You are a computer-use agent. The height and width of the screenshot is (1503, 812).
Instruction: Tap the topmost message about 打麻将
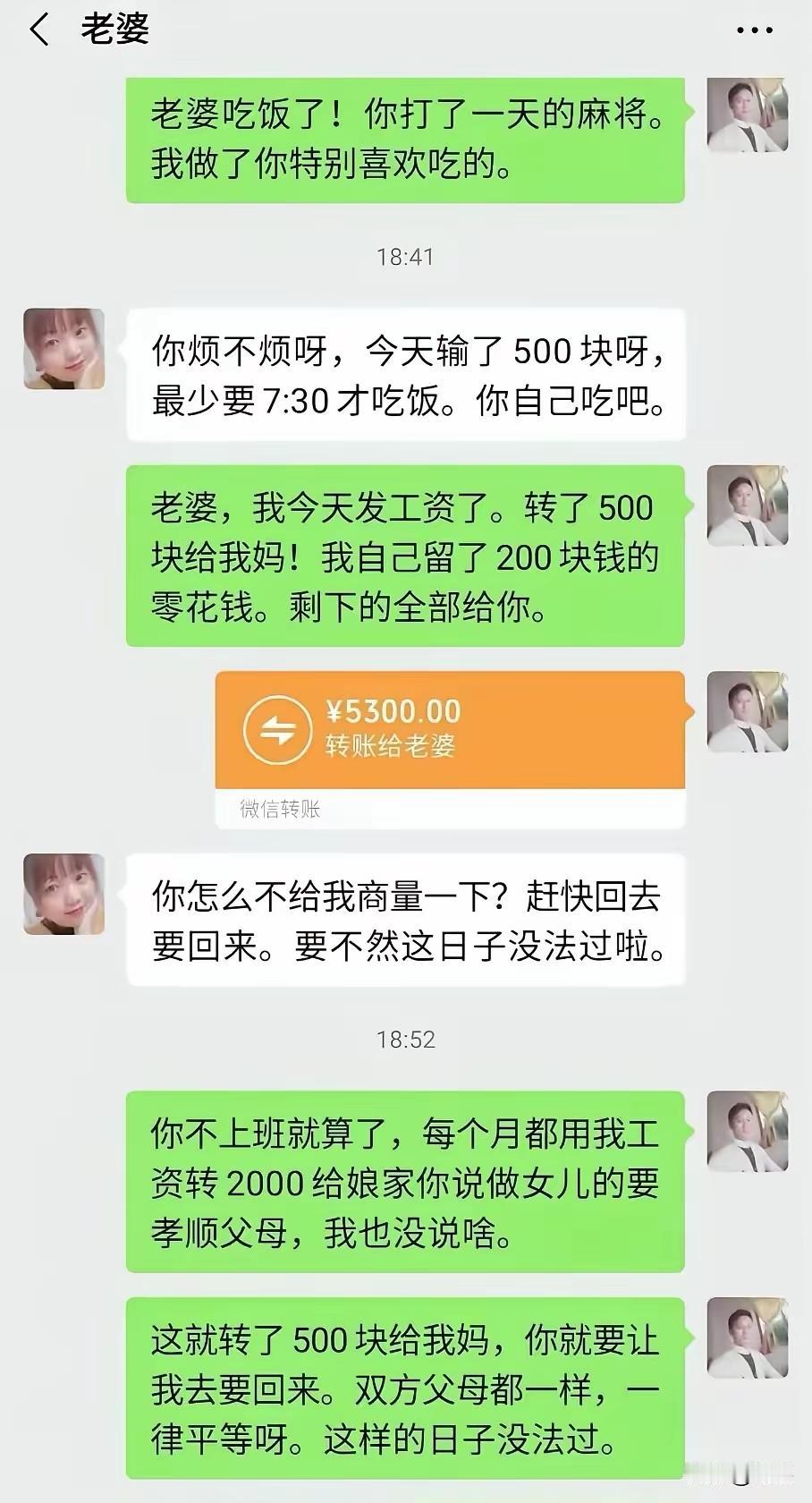pyautogui.click(x=402, y=139)
